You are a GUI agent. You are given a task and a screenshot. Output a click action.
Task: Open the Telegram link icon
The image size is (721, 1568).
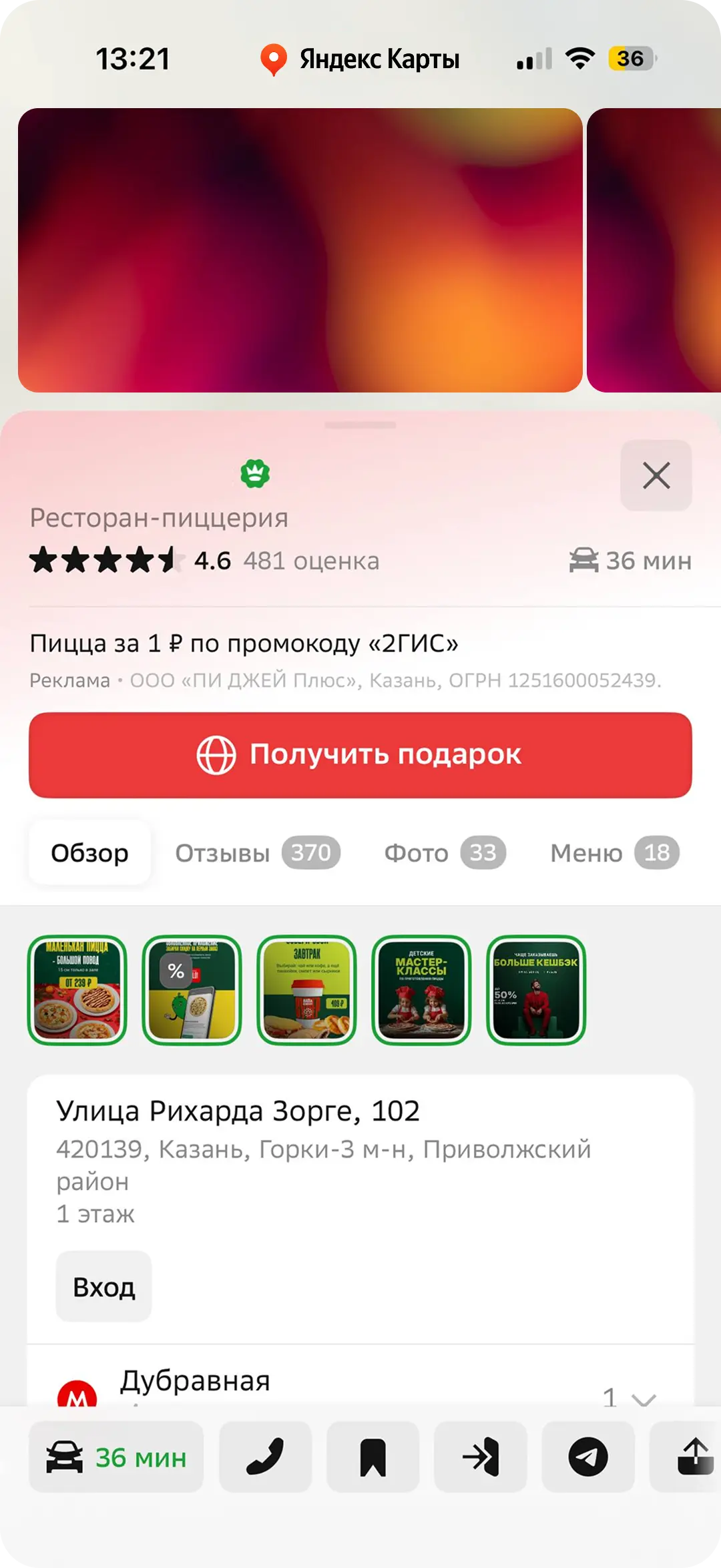coord(587,1457)
